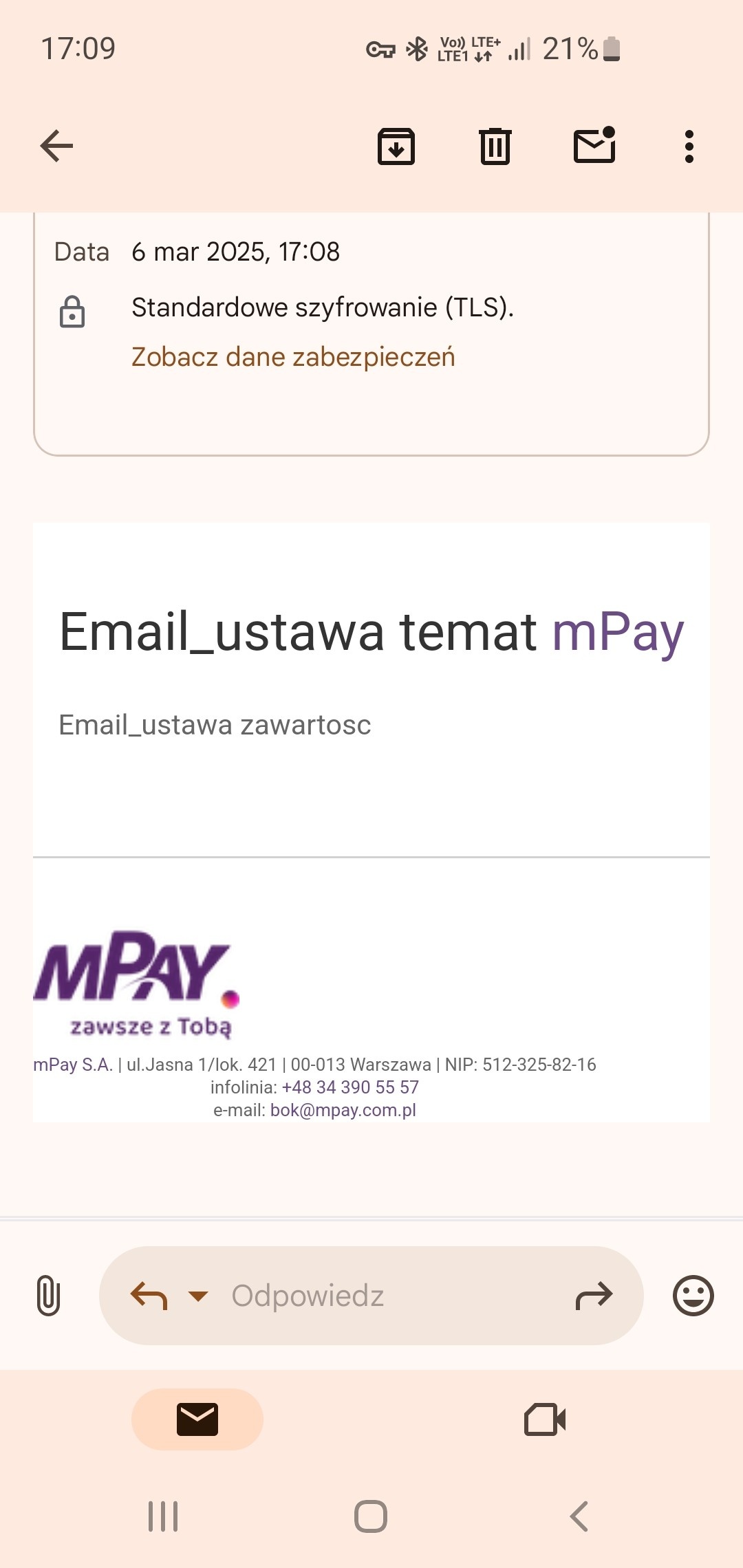Forward this email
The image size is (743, 1568).
pos(594,1296)
